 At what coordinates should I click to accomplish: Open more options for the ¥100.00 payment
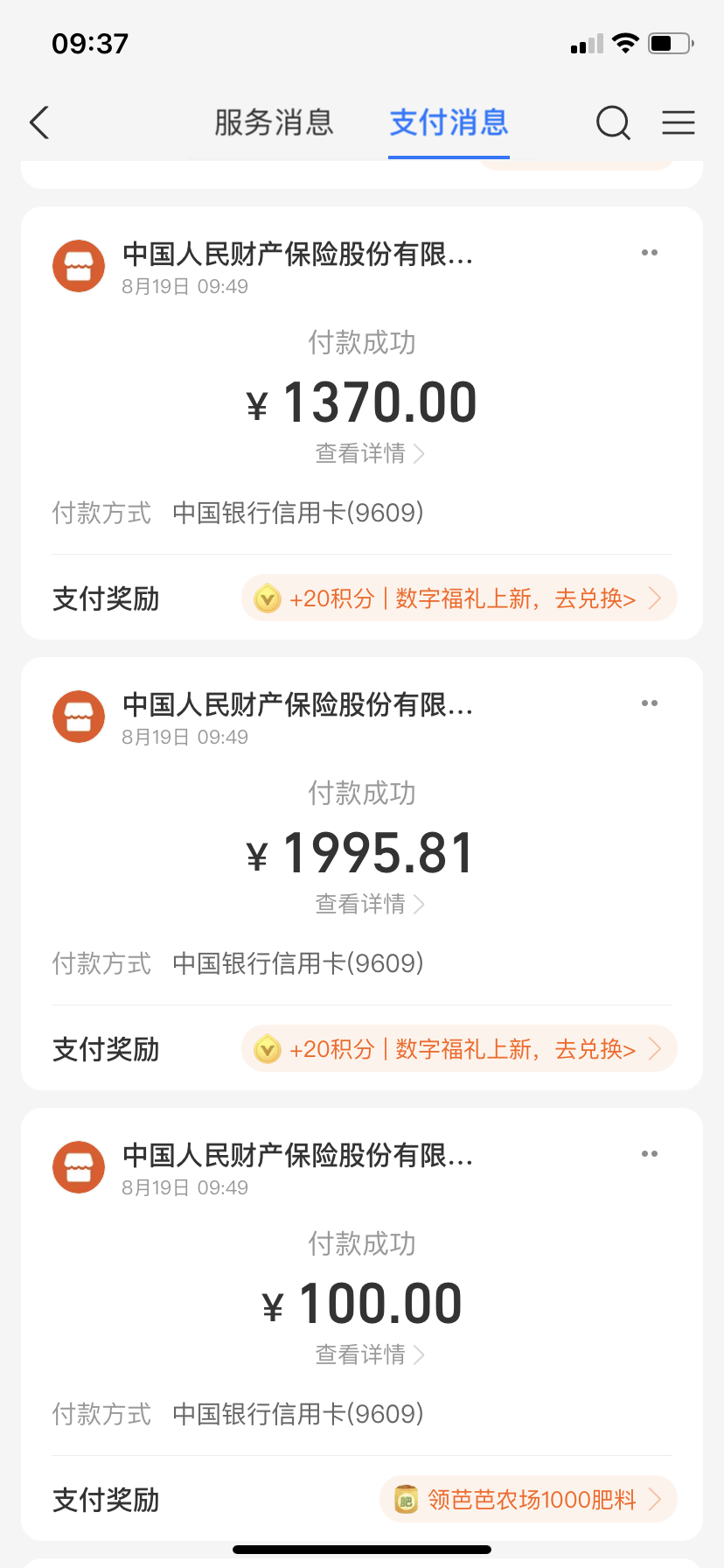click(x=649, y=1154)
